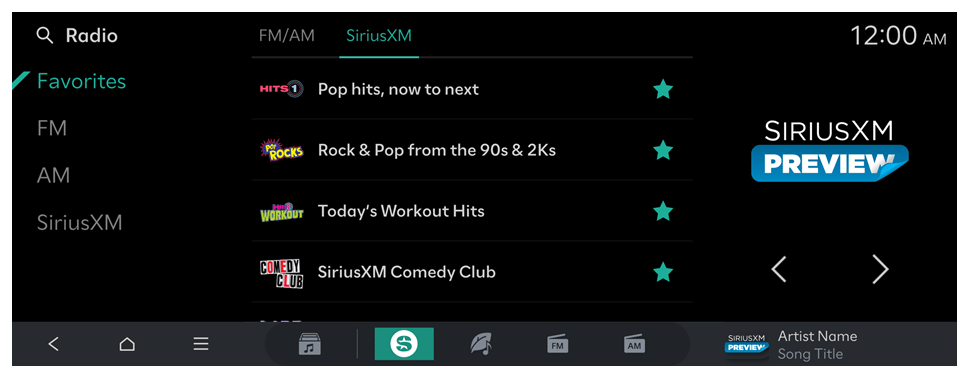969x378 pixels.
Task: Skip to next channel arrow
Action: (879, 270)
